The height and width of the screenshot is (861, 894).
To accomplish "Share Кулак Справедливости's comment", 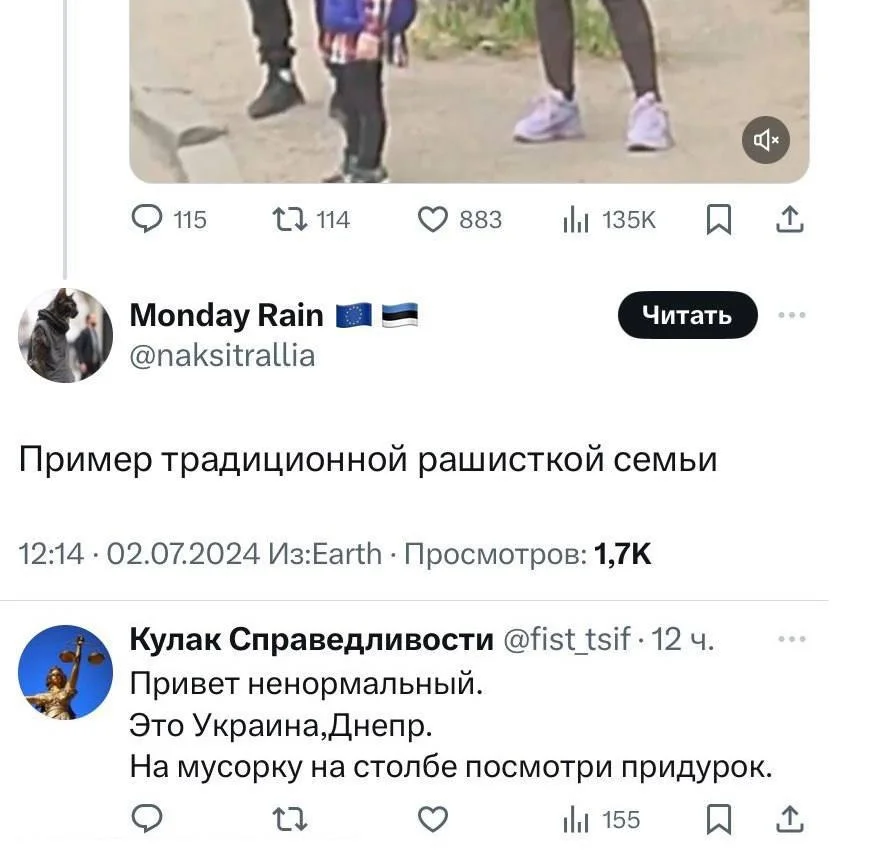I will pyautogui.click(x=790, y=820).
